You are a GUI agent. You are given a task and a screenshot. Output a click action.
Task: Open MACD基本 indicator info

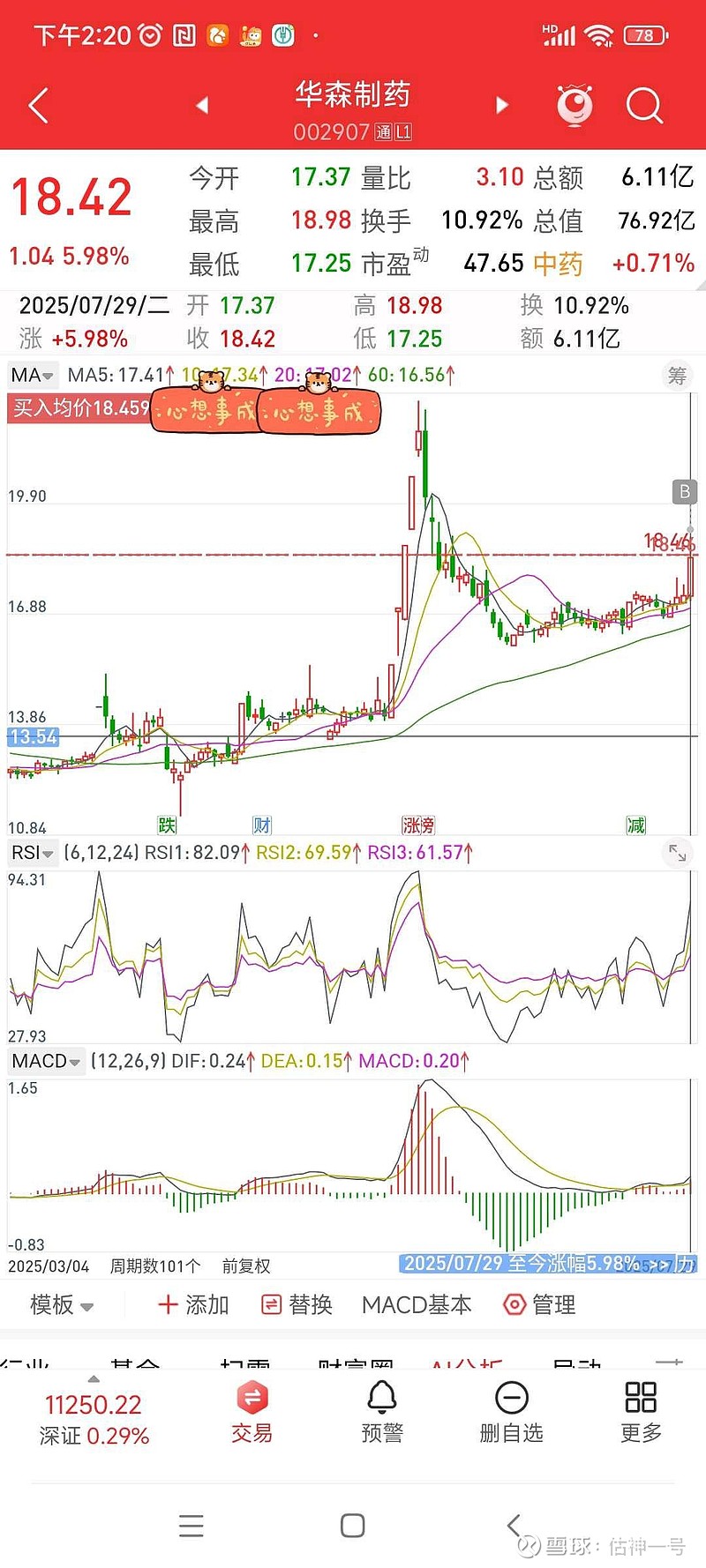(x=417, y=1305)
